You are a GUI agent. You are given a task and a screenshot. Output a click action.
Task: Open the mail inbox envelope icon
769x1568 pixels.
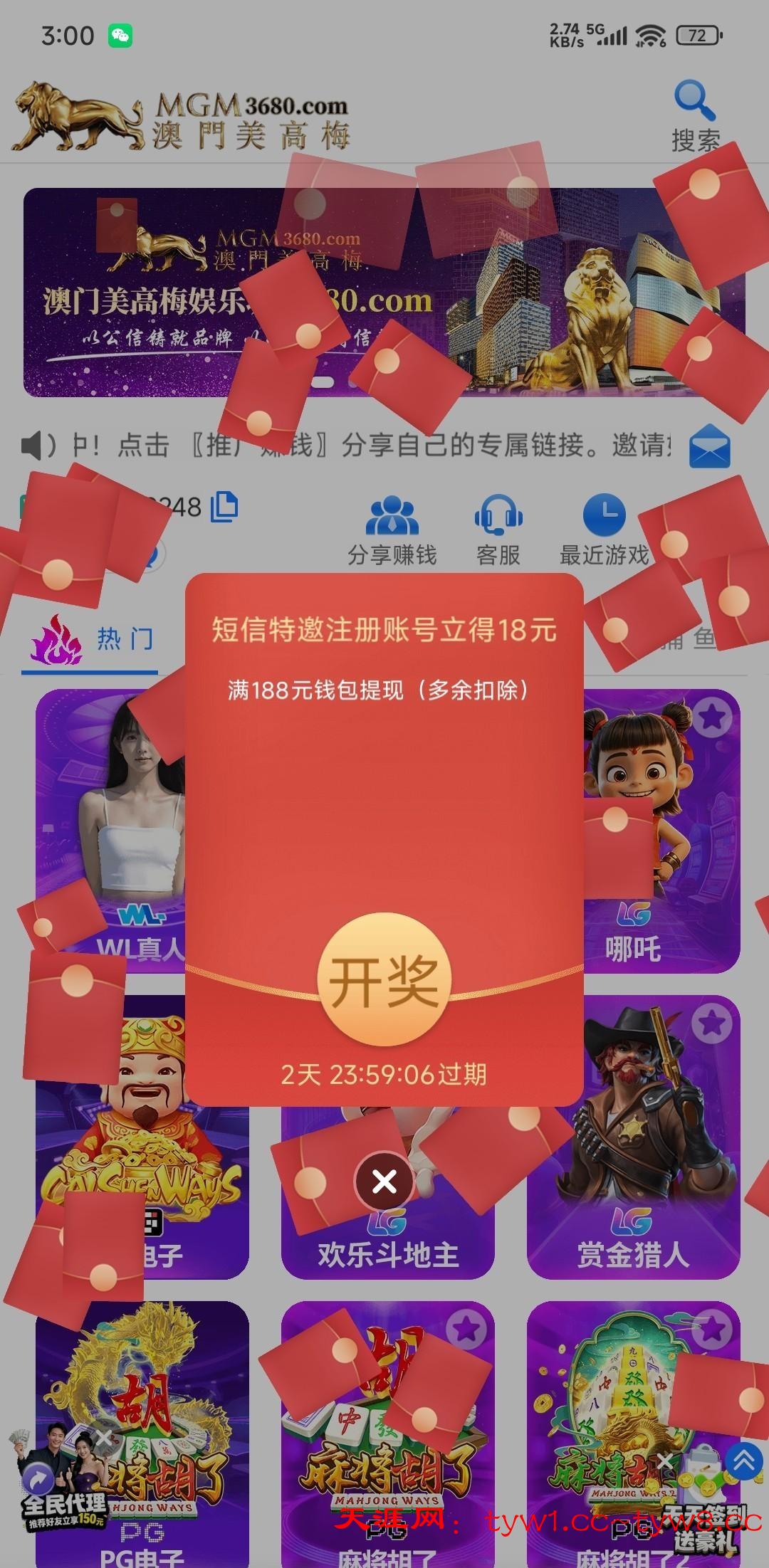(709, 446)
